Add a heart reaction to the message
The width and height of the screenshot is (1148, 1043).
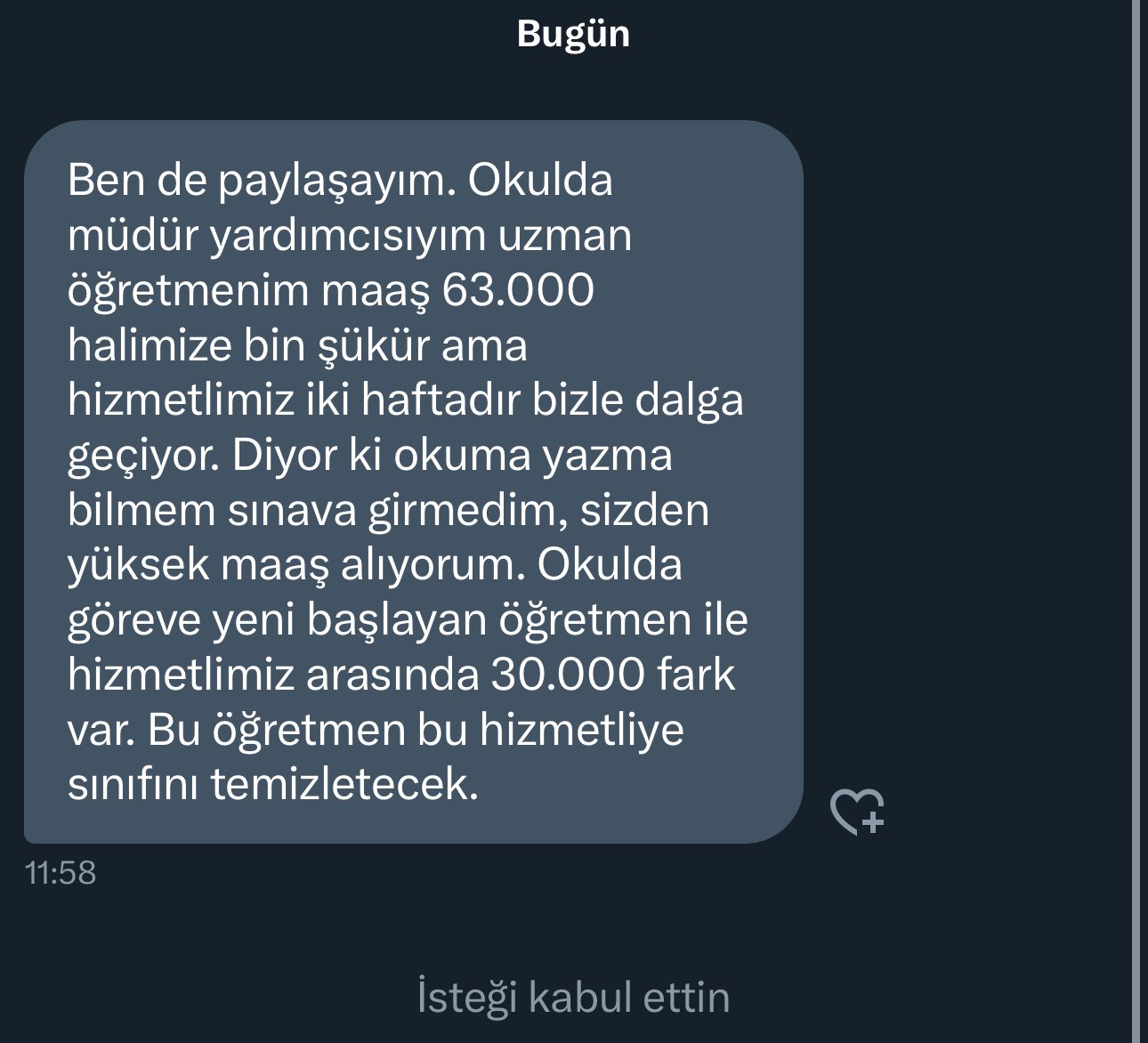coord(856,811)
